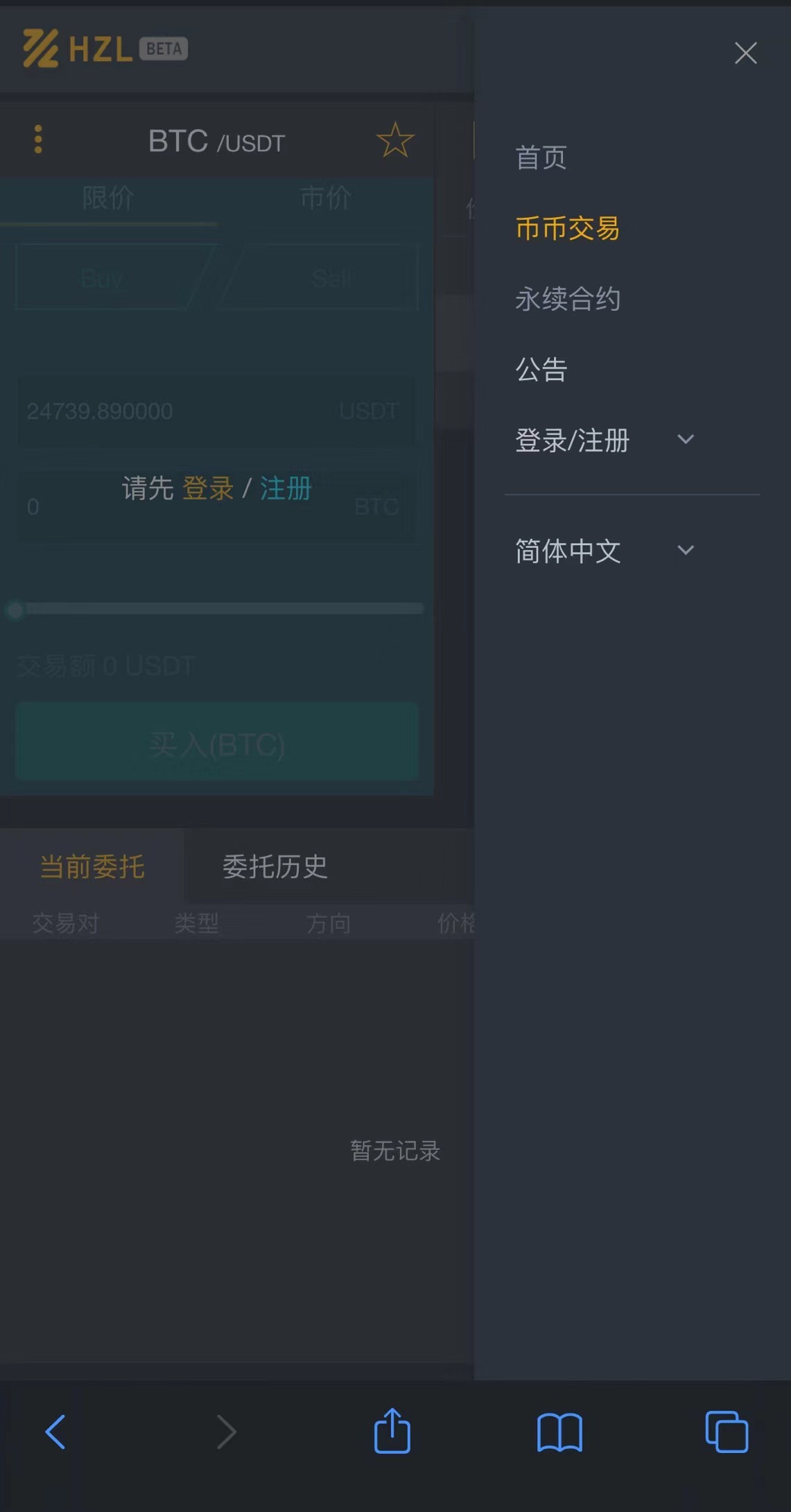Image resolution: width=791 pixels, height=1512 pixels.
Task: Open 永续合约 from the side menu
Action: (567, 299)
